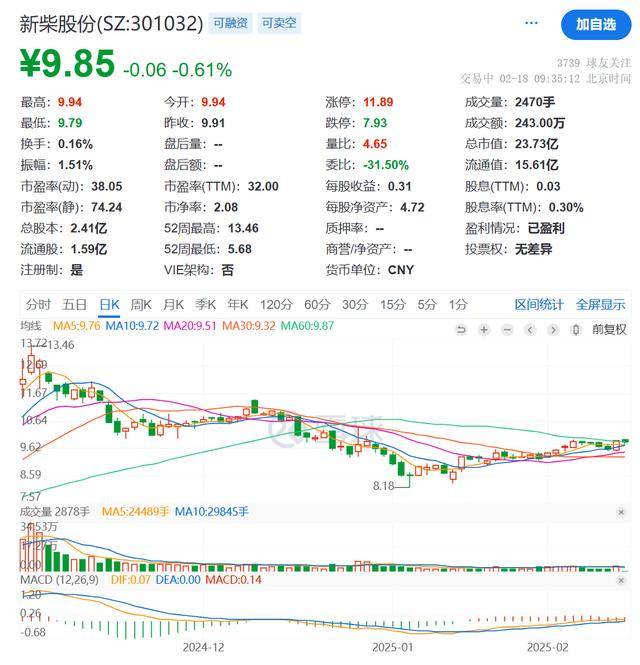Select the 30分 interval tab
The height and width of the screenshot is (665, 640).
click(x=354, y=305)
